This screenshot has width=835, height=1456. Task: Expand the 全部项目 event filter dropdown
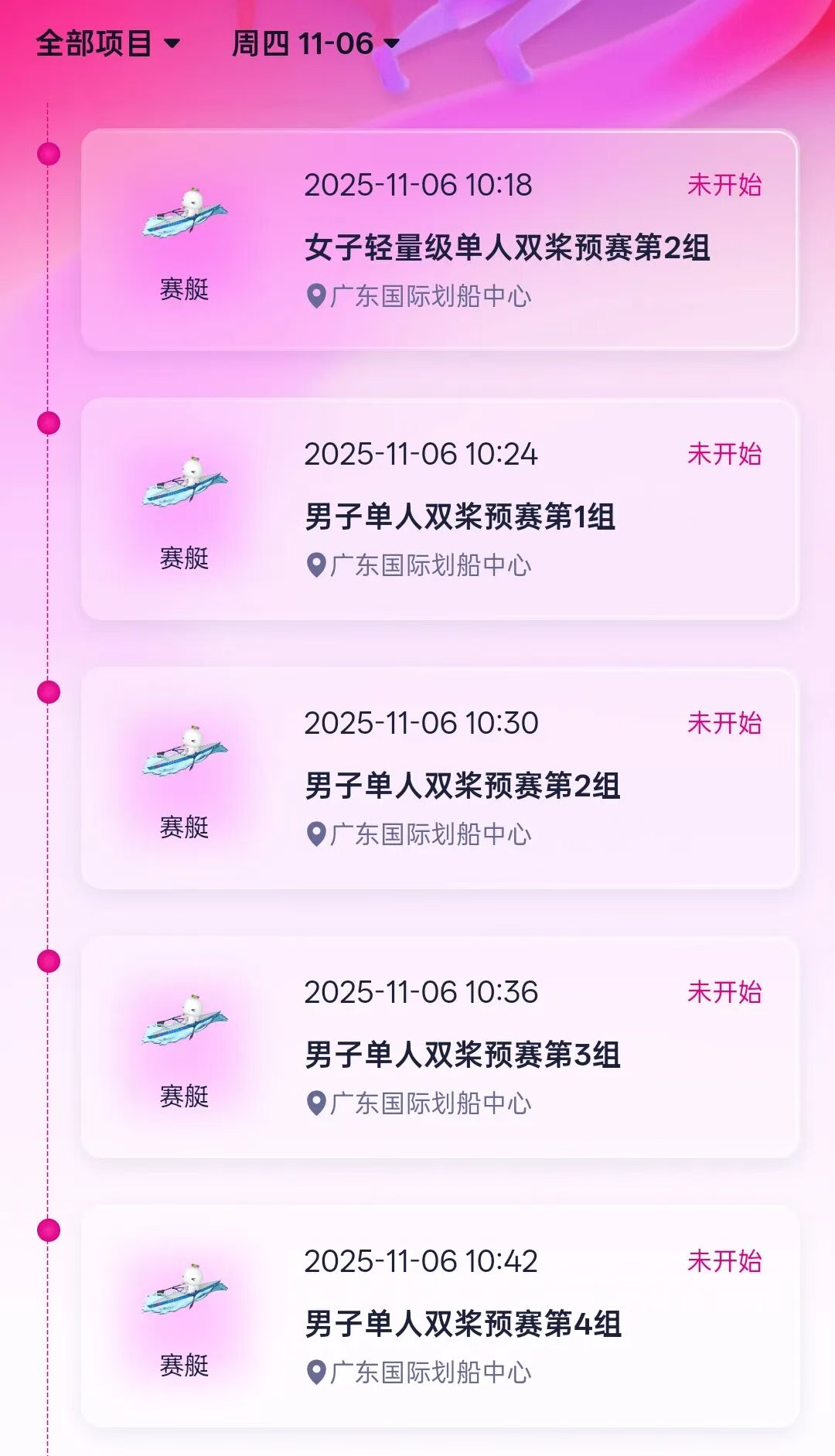click(x=108, y=43)
